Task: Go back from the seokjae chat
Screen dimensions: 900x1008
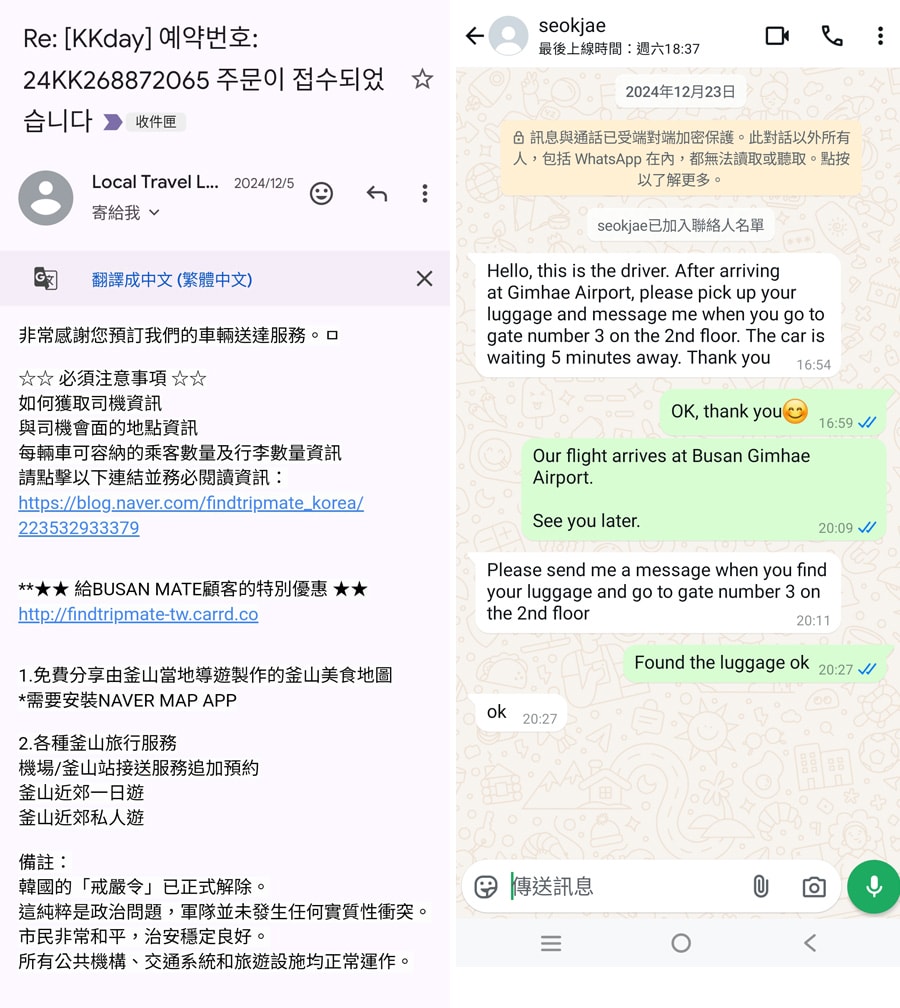Action: pos(474,36)
